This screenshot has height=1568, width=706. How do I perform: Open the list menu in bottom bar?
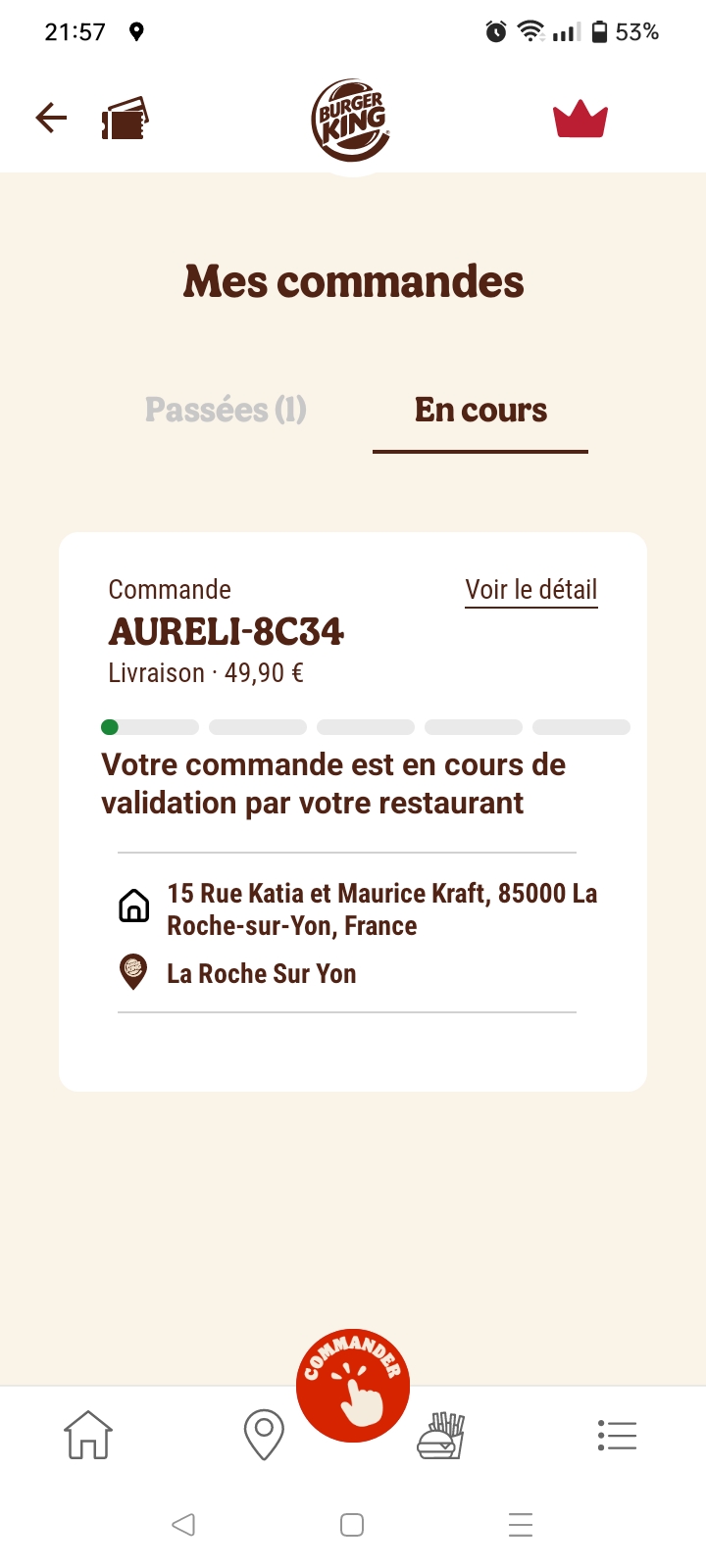(x=617, y=1436)
